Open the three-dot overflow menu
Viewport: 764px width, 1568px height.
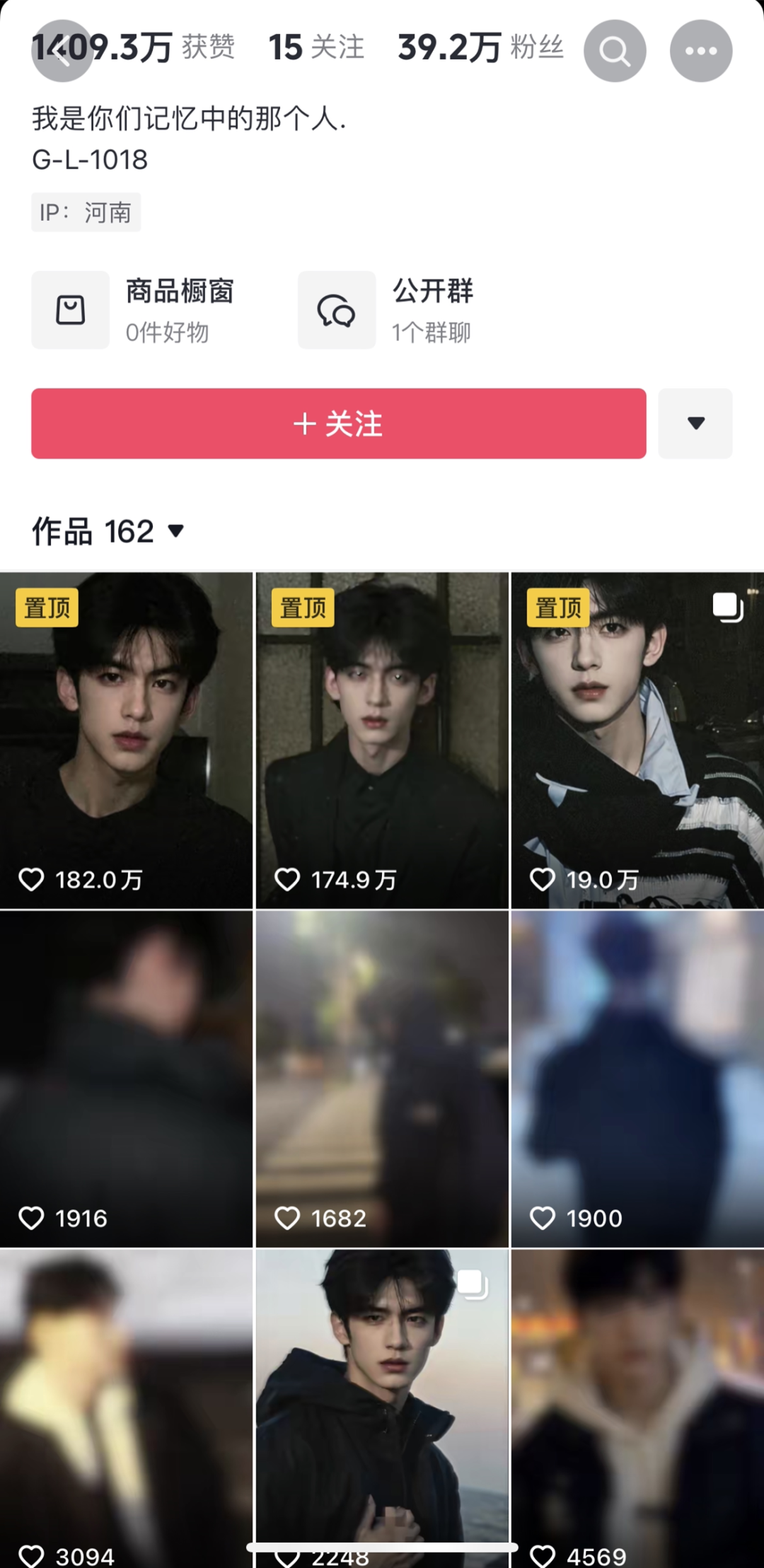tap(700, 51)
